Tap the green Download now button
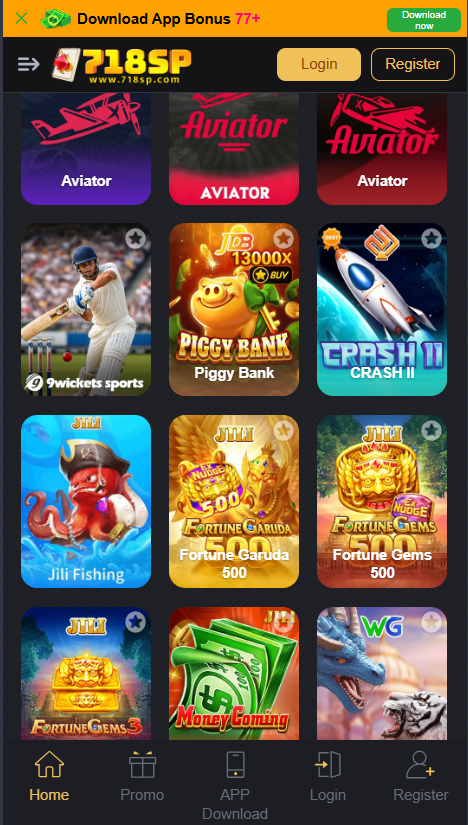The image size is (468, 825). click(x=424, y=20)
